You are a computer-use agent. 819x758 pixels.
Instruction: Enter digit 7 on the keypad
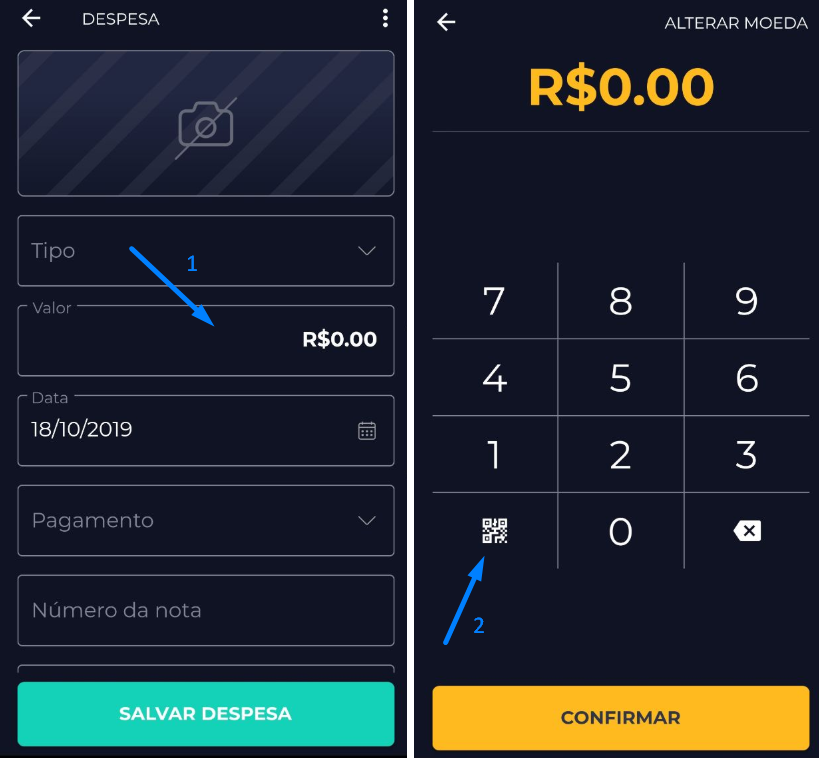click(494, 301)
